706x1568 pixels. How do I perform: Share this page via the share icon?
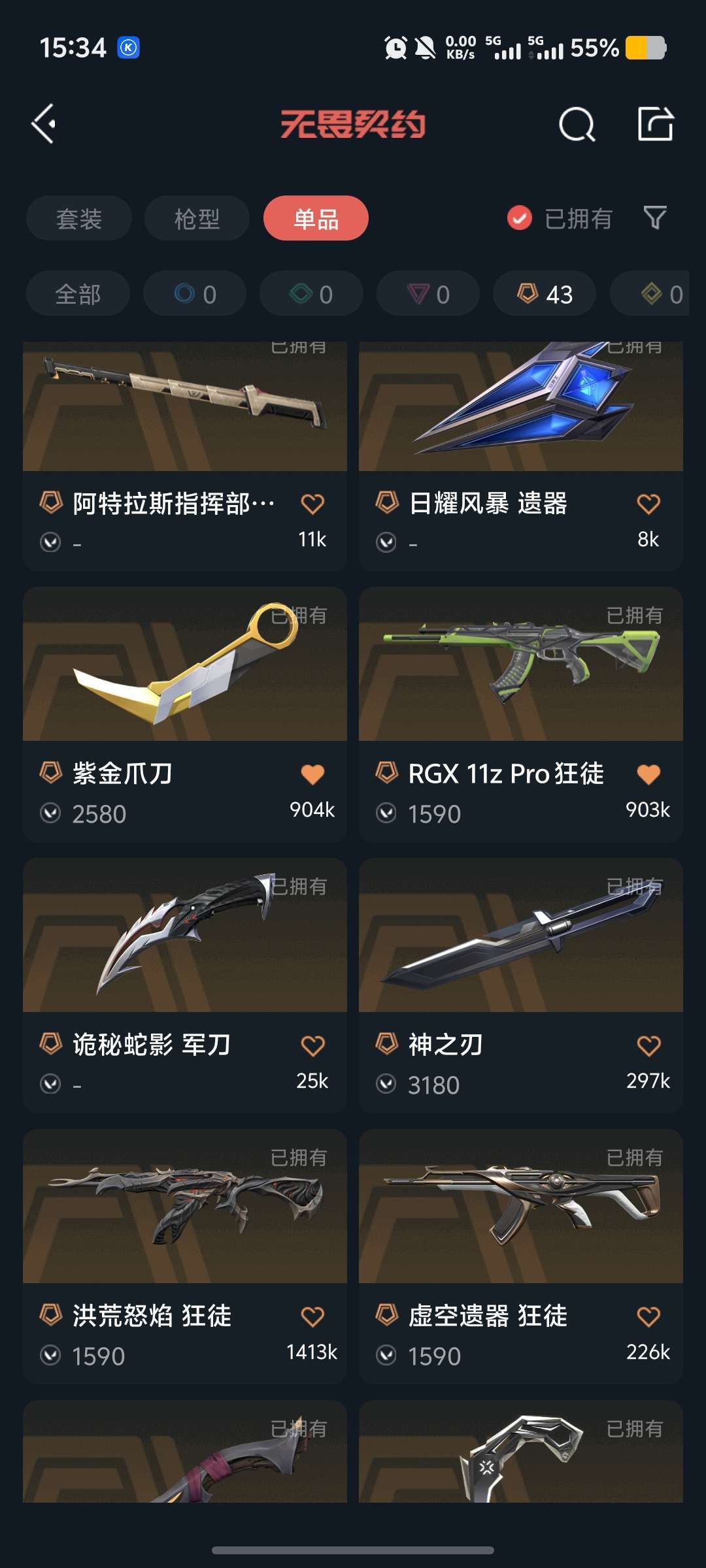tap(655, 123)
